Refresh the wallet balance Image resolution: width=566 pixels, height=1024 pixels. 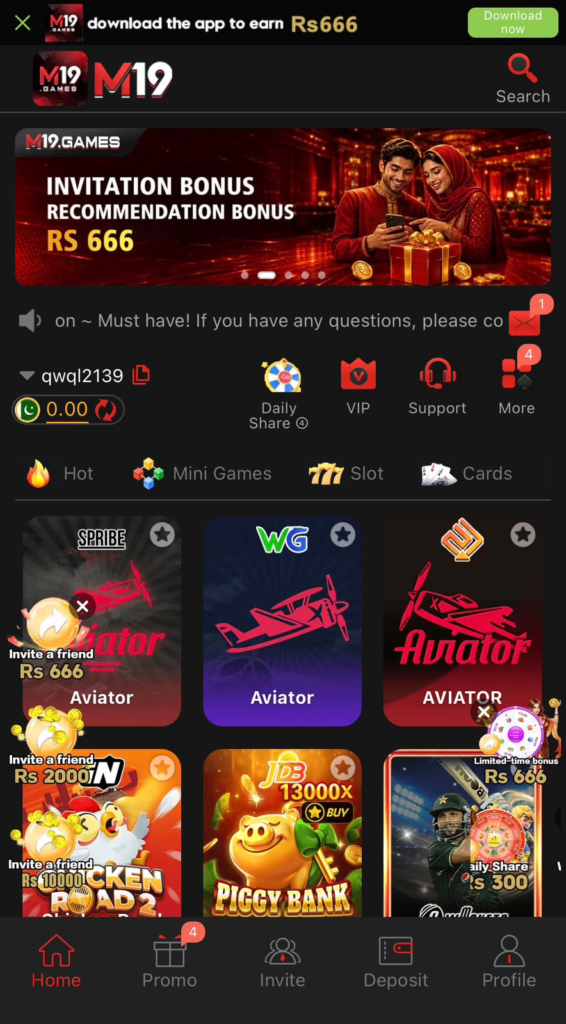106,410
